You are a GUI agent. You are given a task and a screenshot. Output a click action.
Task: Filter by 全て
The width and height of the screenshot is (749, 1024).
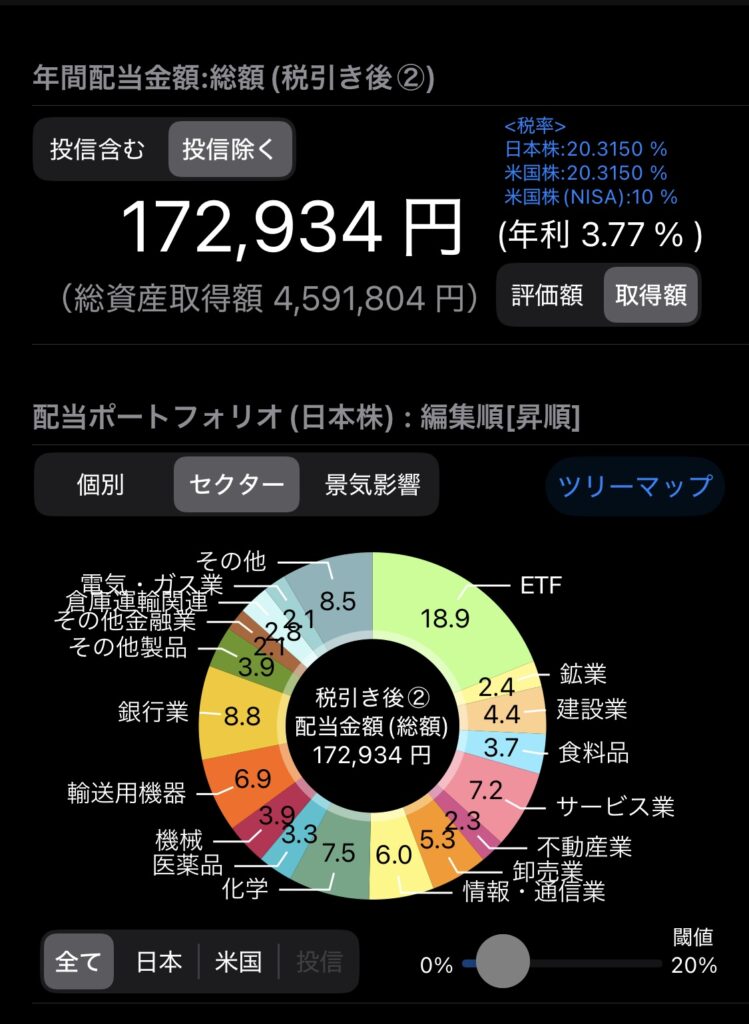tap(78, 962)
